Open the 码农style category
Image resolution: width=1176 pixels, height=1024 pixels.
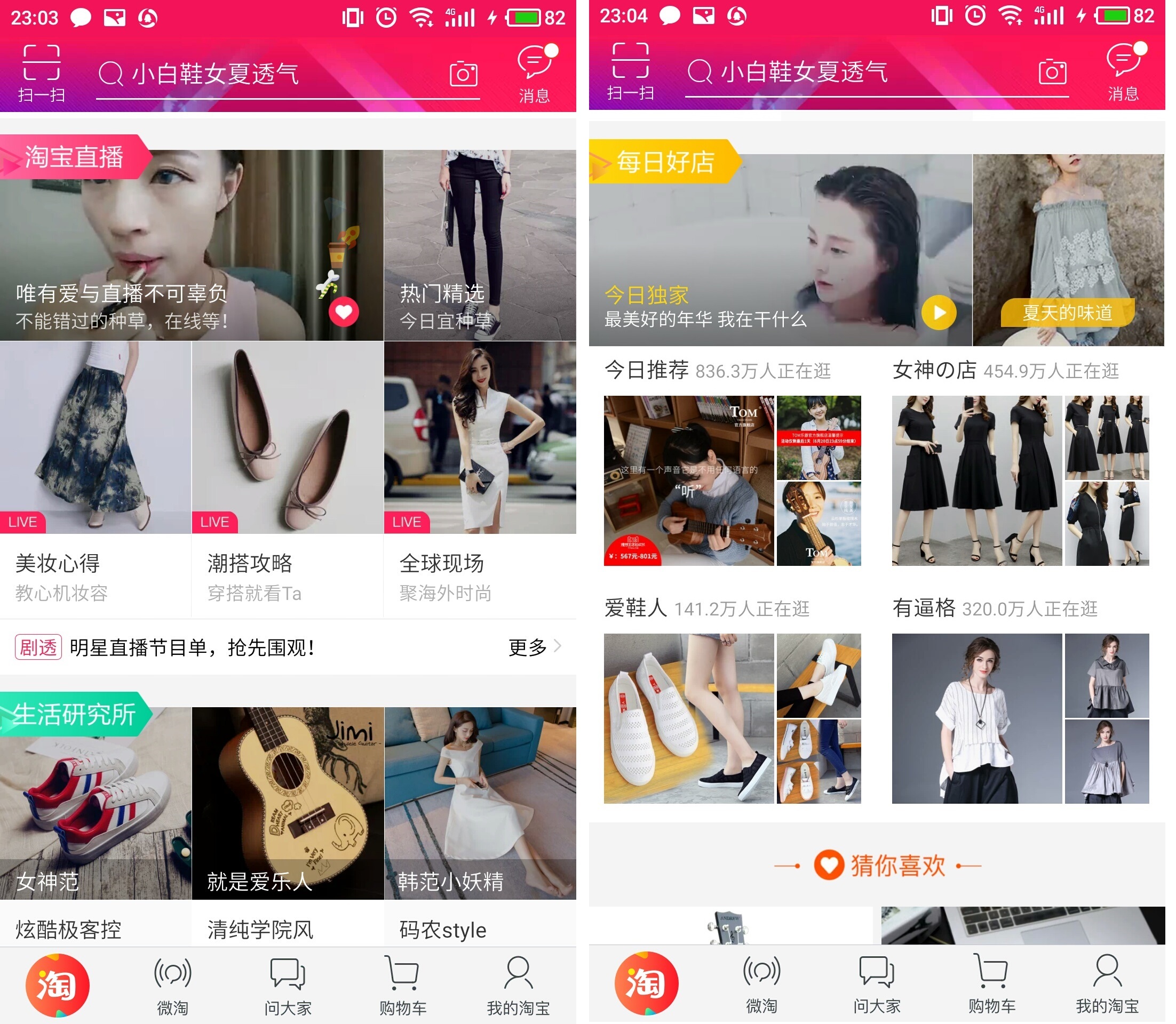pyautogui.click(x=442, y=930)
